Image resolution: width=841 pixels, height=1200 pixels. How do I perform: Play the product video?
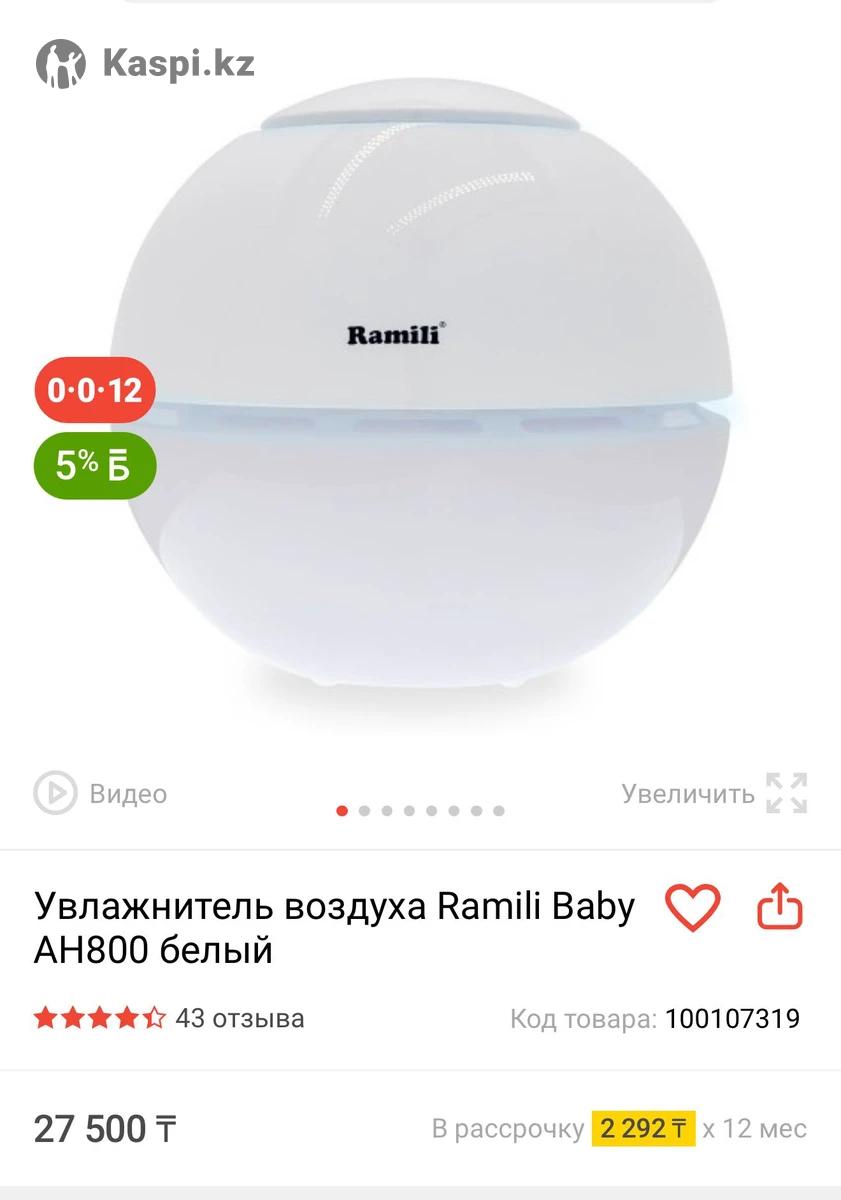pos(100,794)
